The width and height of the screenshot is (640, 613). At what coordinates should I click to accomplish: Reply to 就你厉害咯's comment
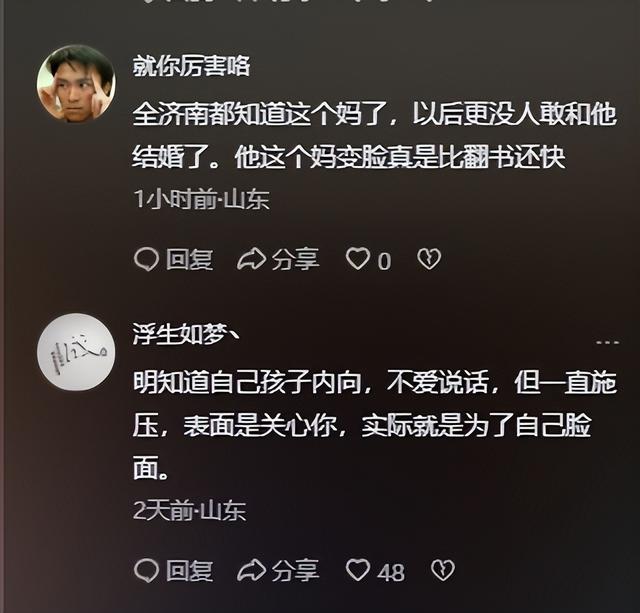(174, 260)
